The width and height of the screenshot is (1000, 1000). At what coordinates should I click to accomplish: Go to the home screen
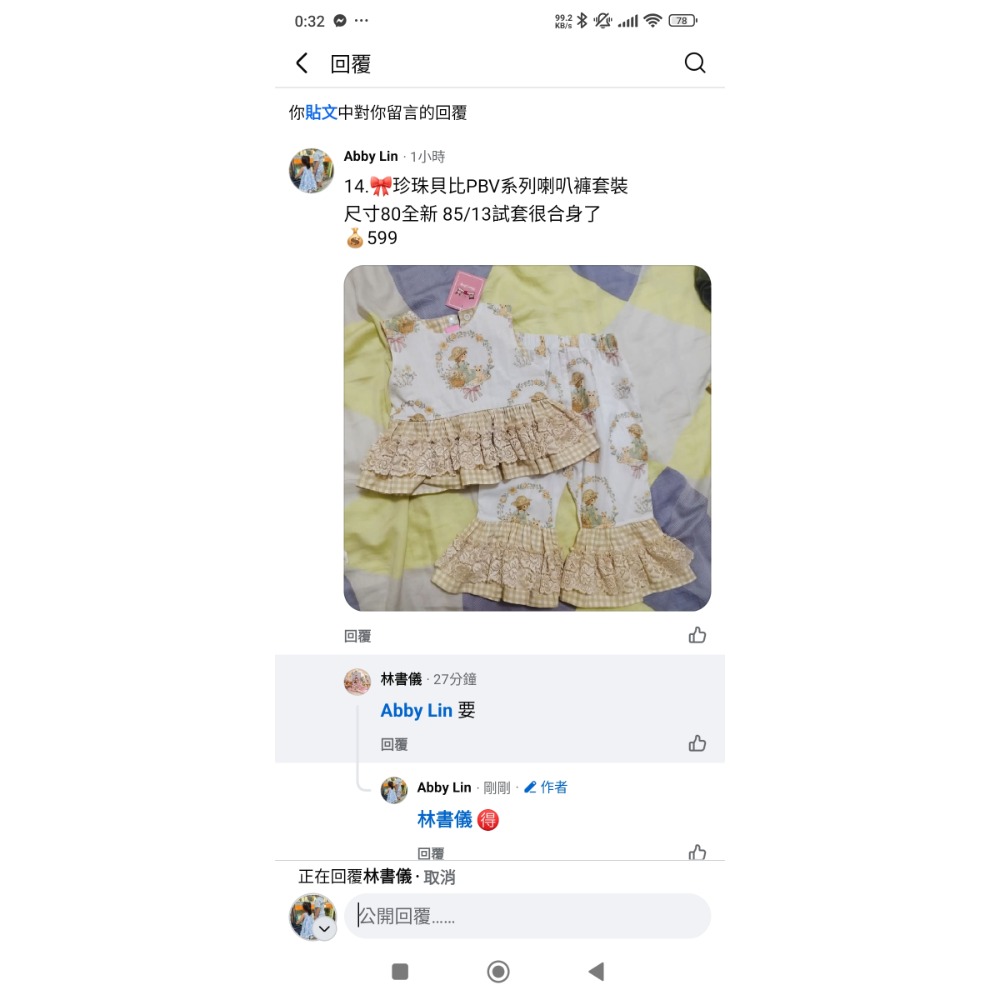click(x=498, y=971)
